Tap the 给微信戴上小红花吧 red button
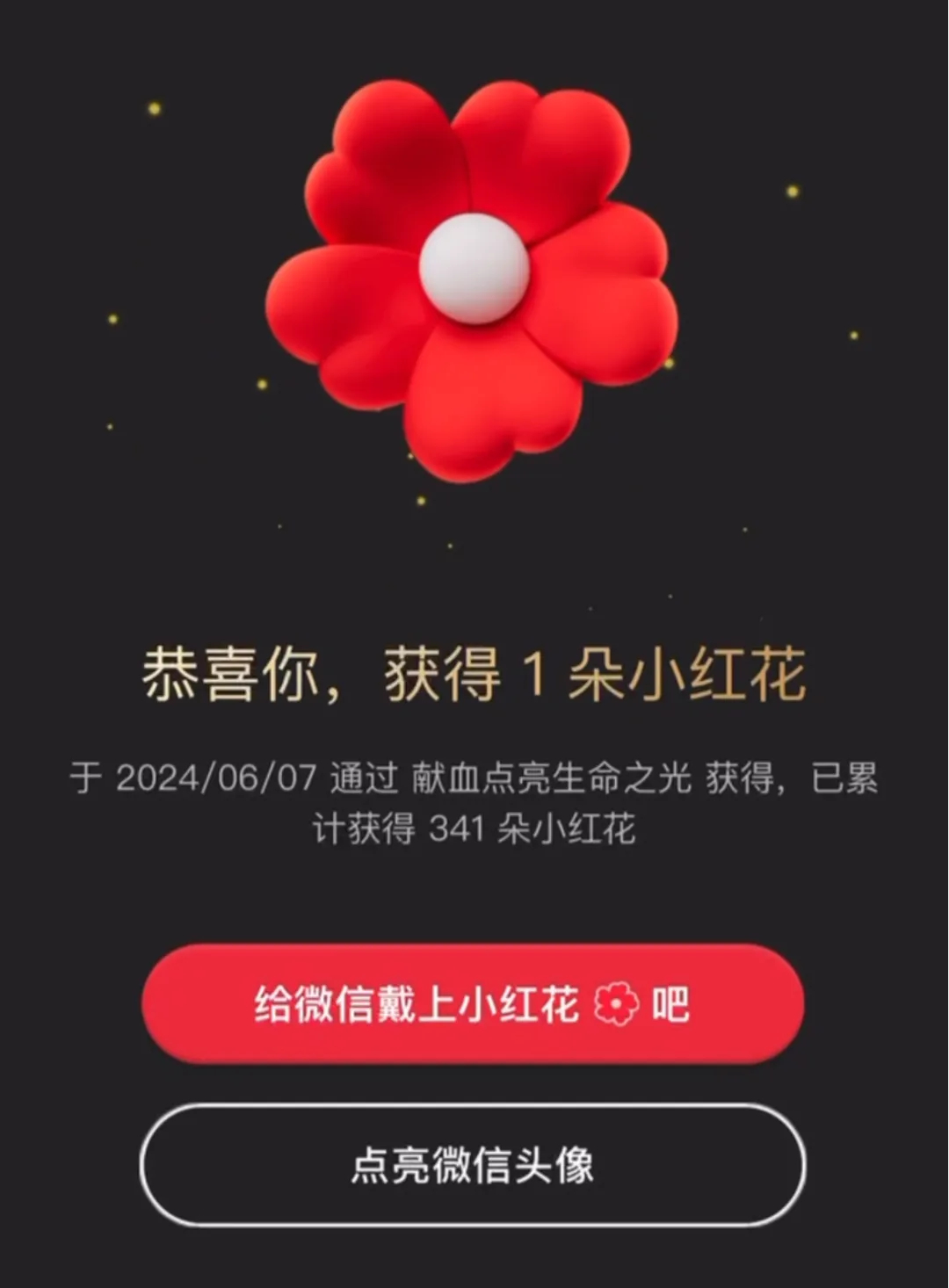Image resolution: width=949 pixels, height=1288 pixels. 473,1003
